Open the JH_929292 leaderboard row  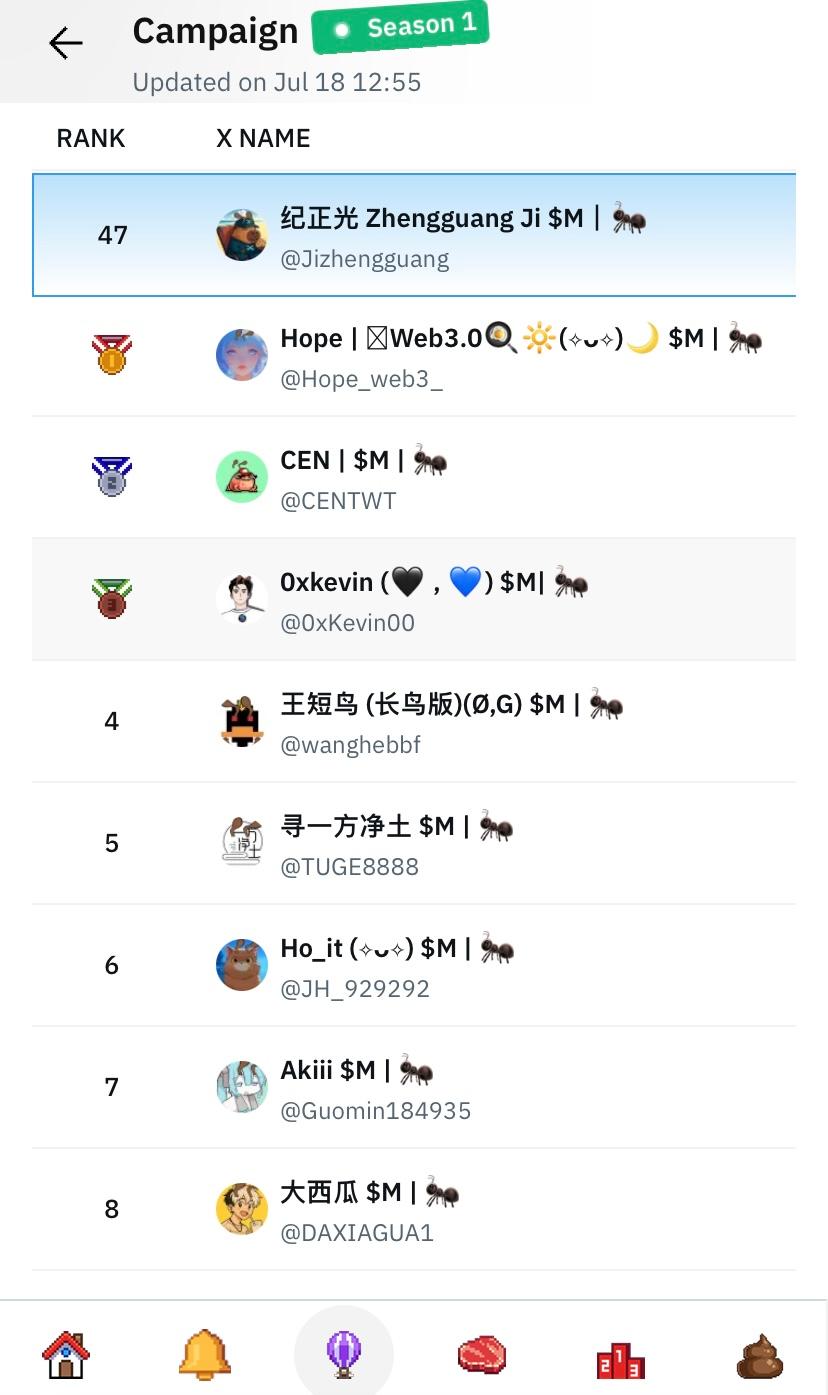tap(414, 966)
